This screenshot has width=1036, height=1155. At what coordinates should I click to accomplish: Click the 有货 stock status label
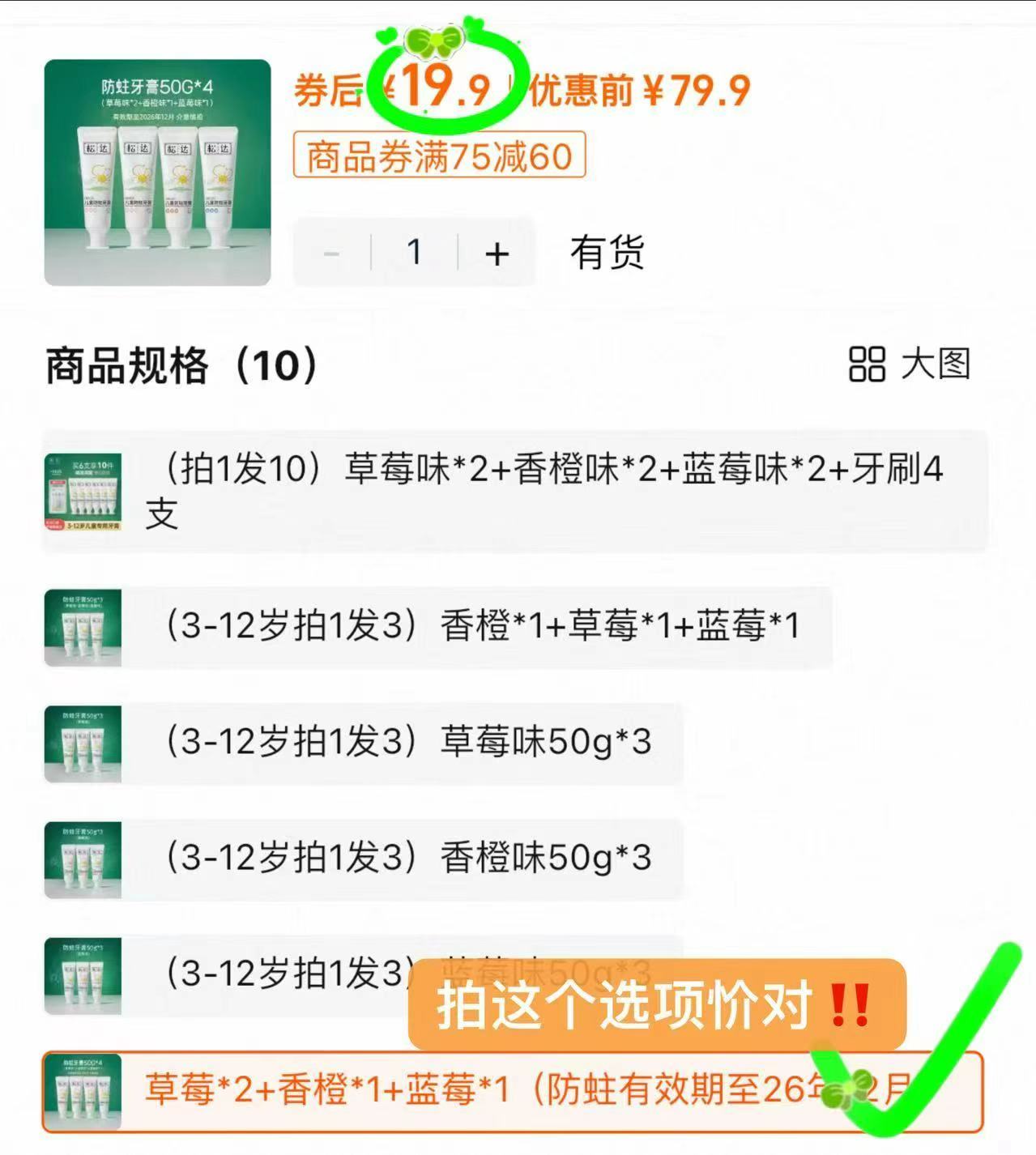[x=608, y=252]
